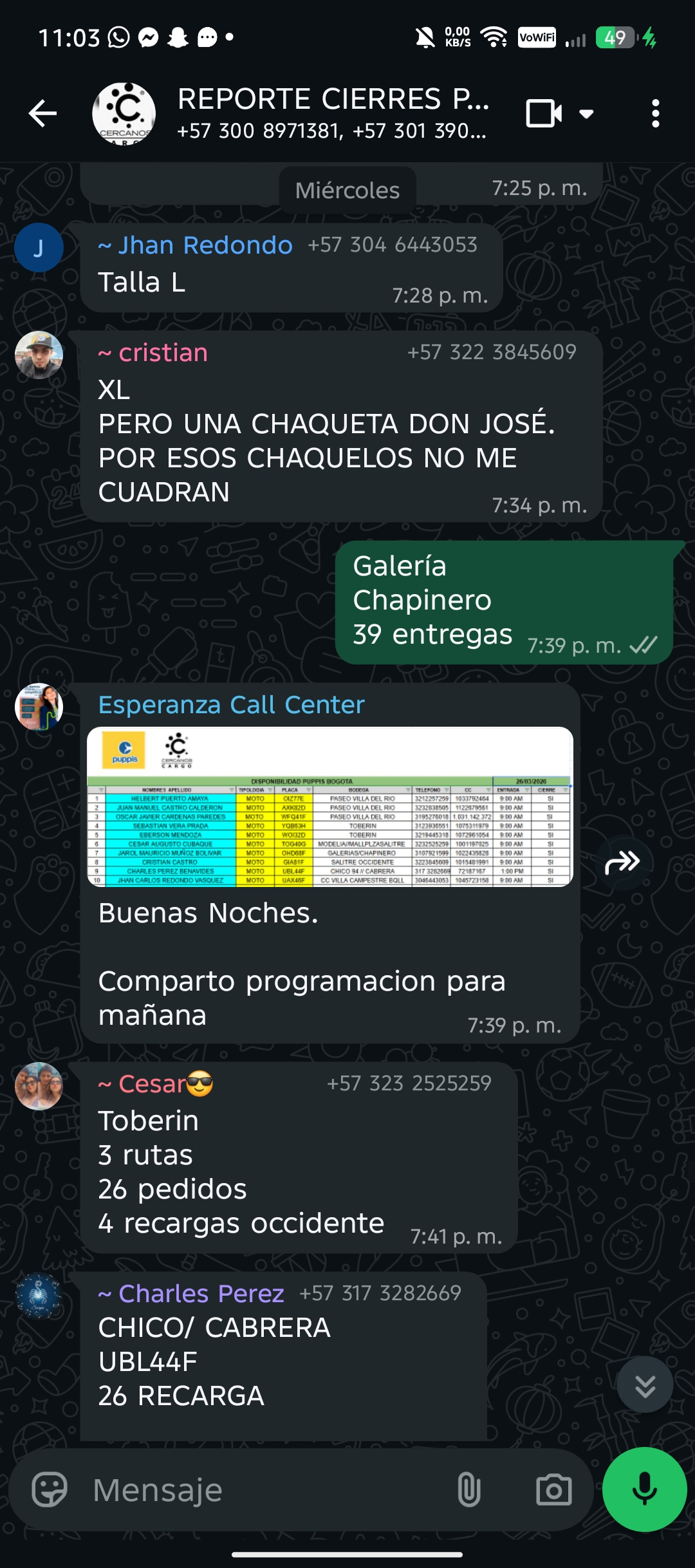Record a voice message with the microphone
This screenshot has height=1568, width=695.
pyautogui.click(x=644, y=1489)
